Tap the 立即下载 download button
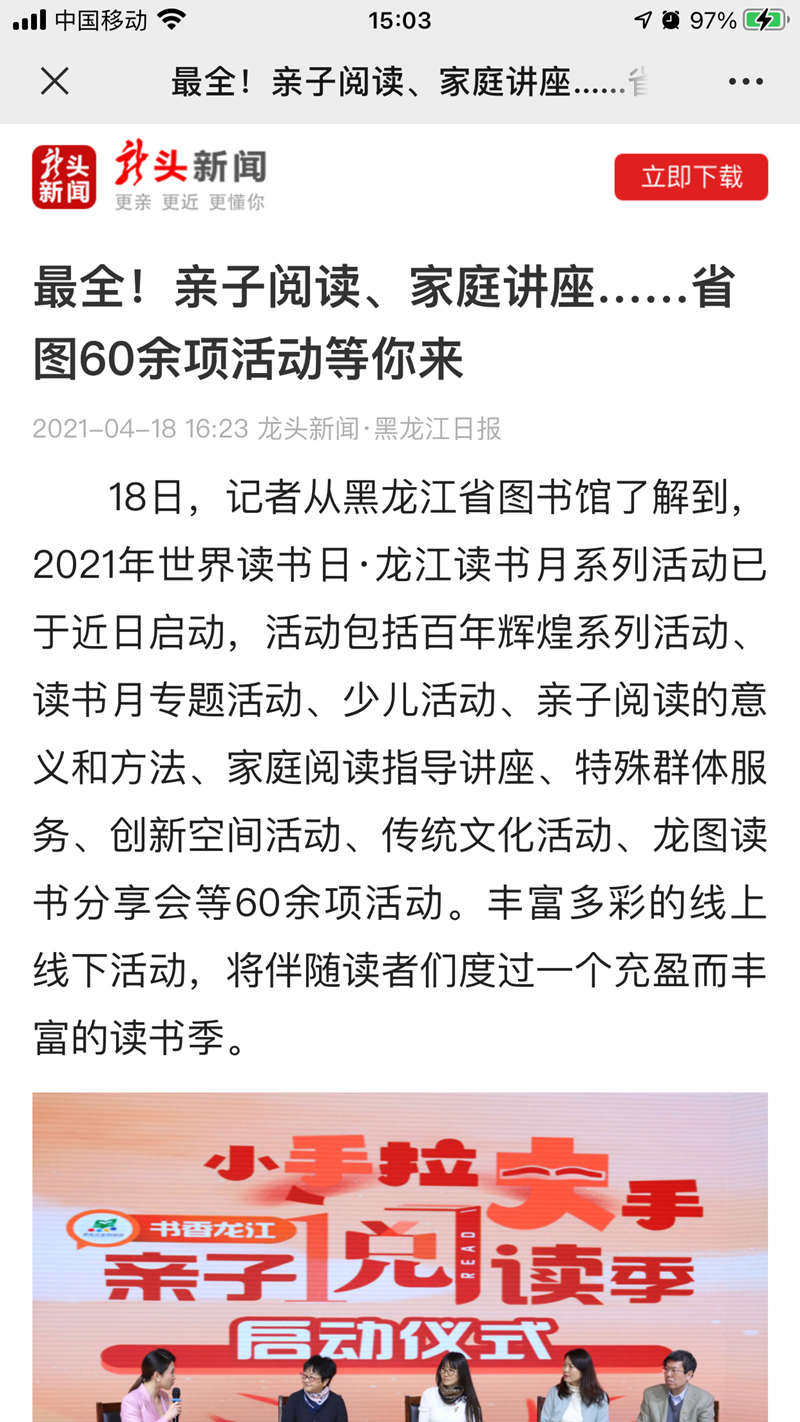 [691, 177]
